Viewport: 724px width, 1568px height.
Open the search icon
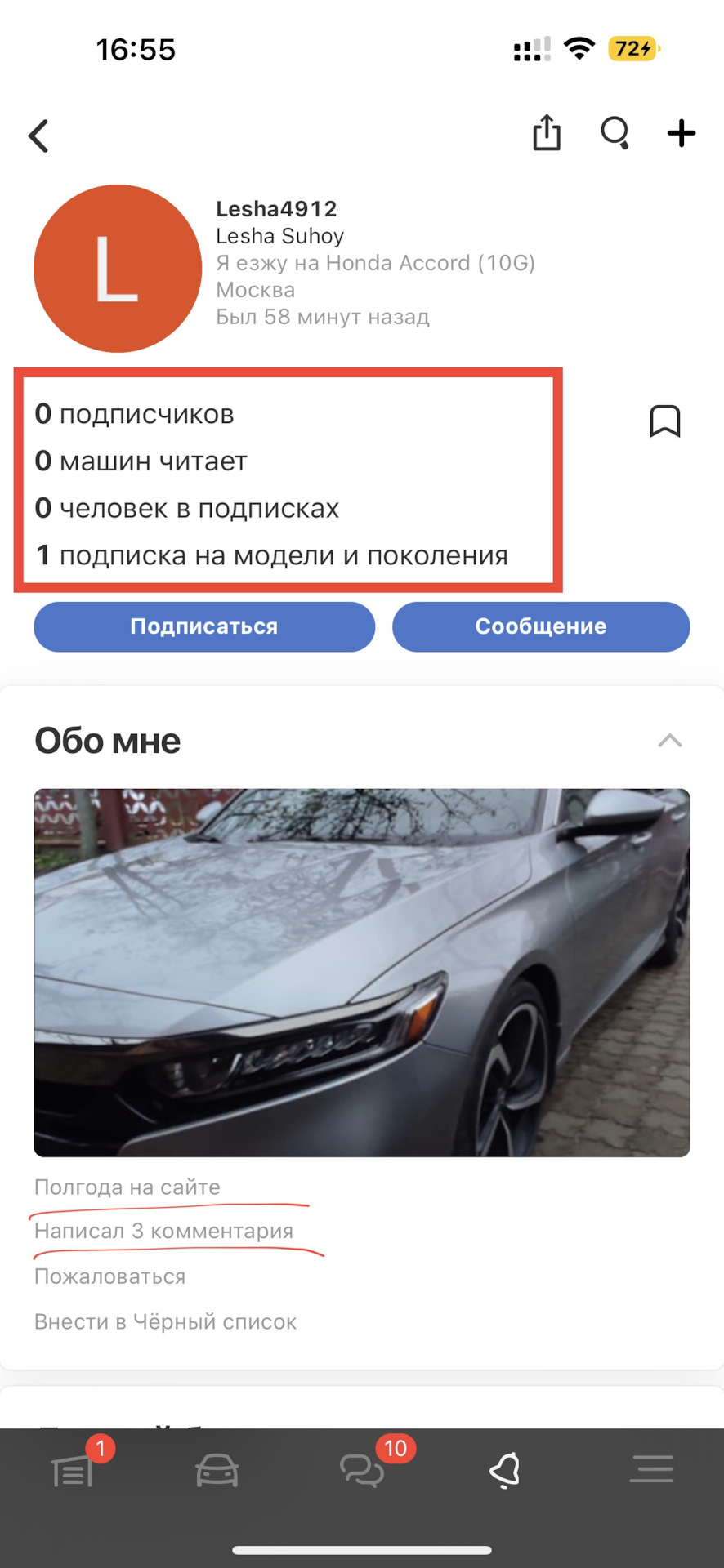(x=615, y=133)
